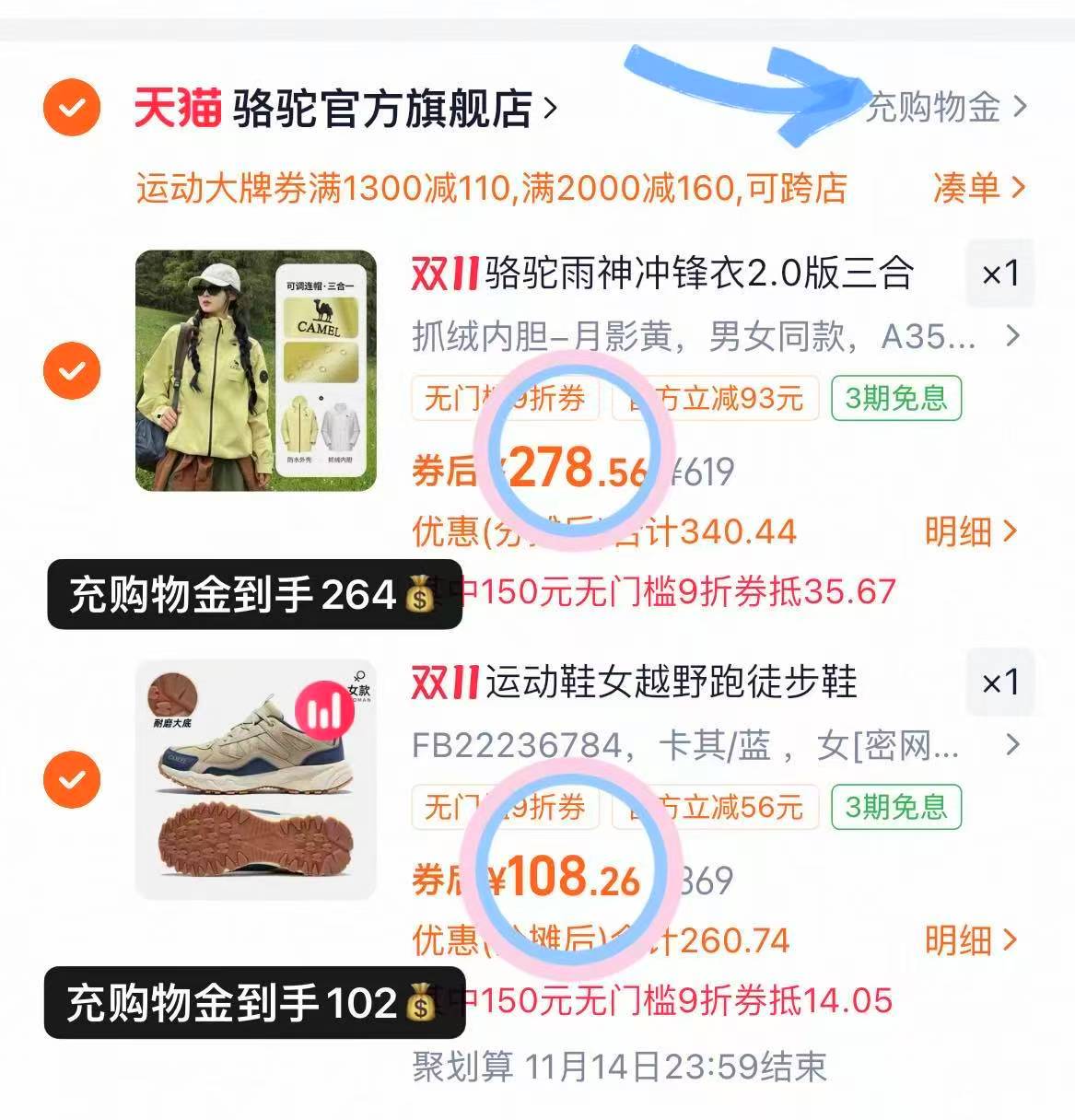Click the ×1 quantity for the jacket
The height and width of the screenshot is (1120, 1075).
coord(1000,274)
